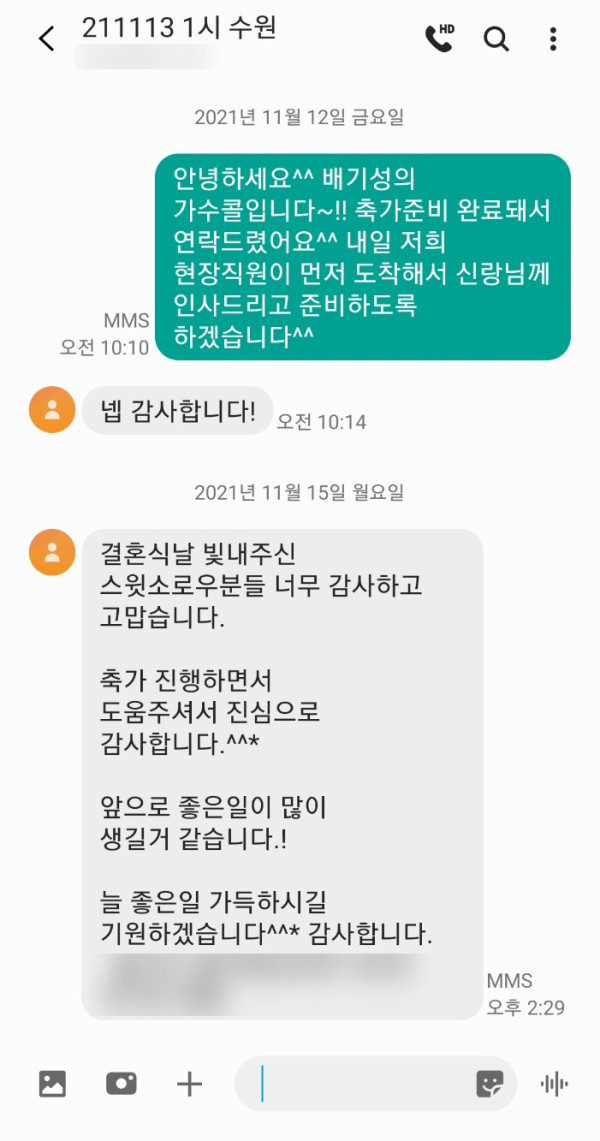This screenshot has width=600, height=1141.
Task: Record a voice message
Action: pos(553,1083)
